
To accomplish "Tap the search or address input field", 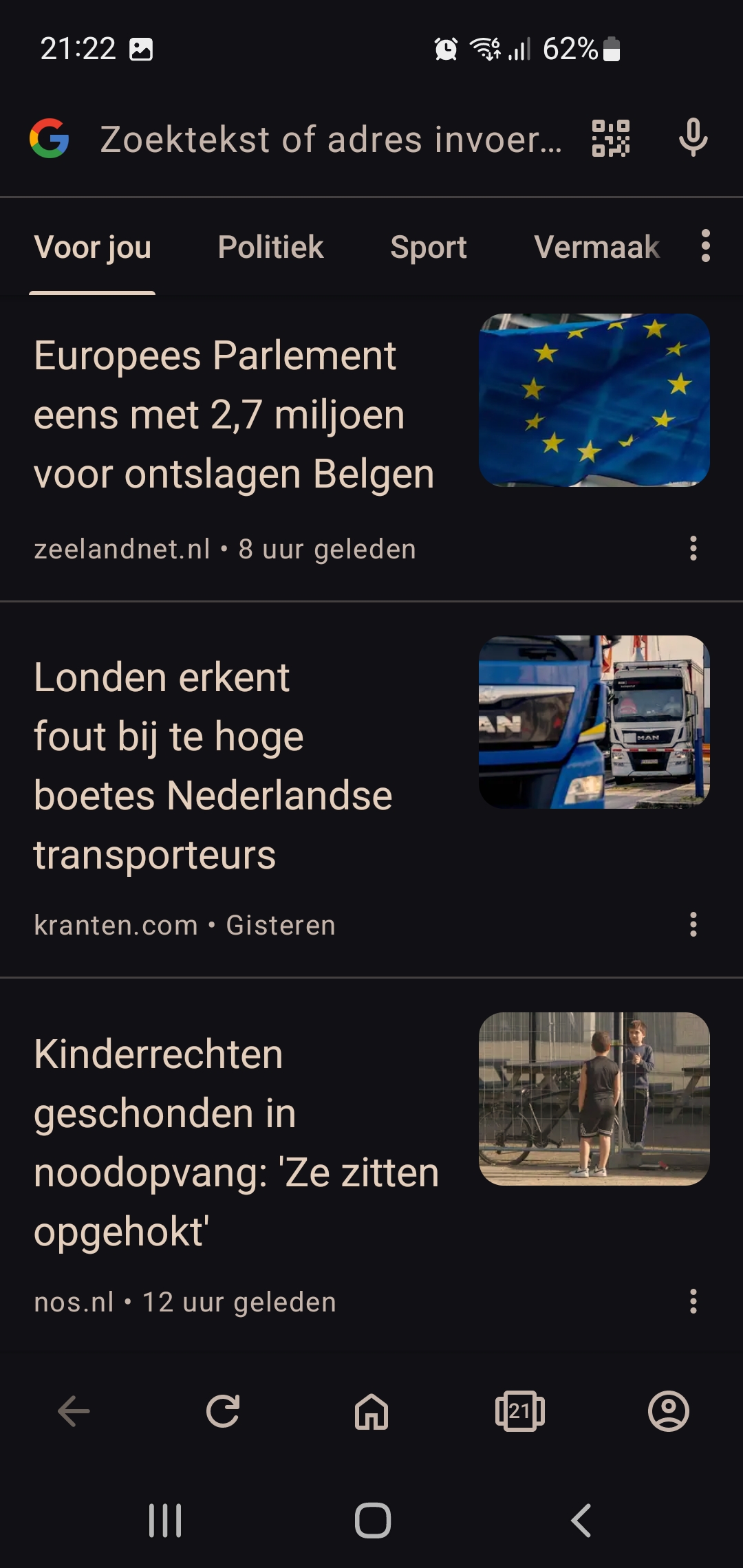I will click(x=331, y=140).
